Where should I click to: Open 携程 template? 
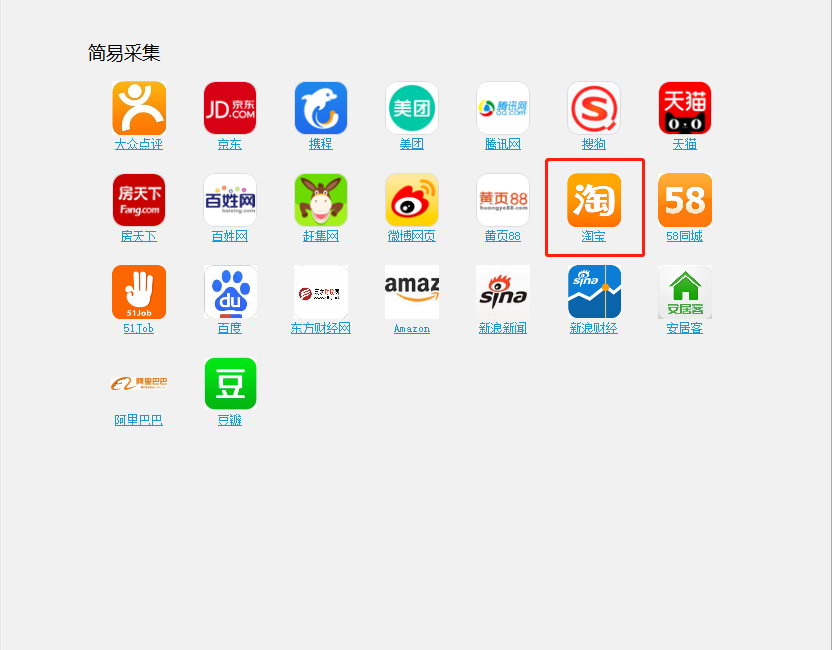(x=321, y=108)
